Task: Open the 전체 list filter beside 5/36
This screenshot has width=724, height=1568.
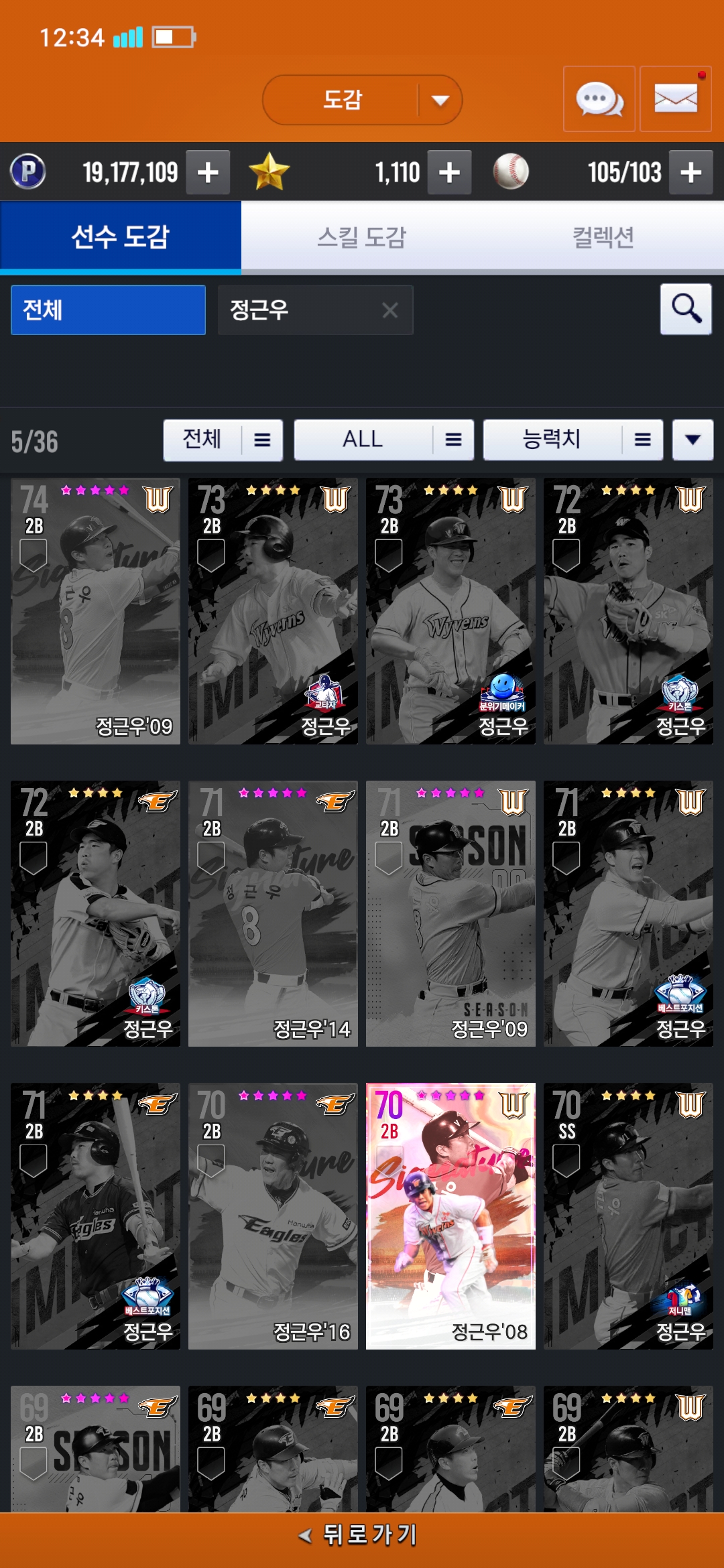Action: pos(223,440)
